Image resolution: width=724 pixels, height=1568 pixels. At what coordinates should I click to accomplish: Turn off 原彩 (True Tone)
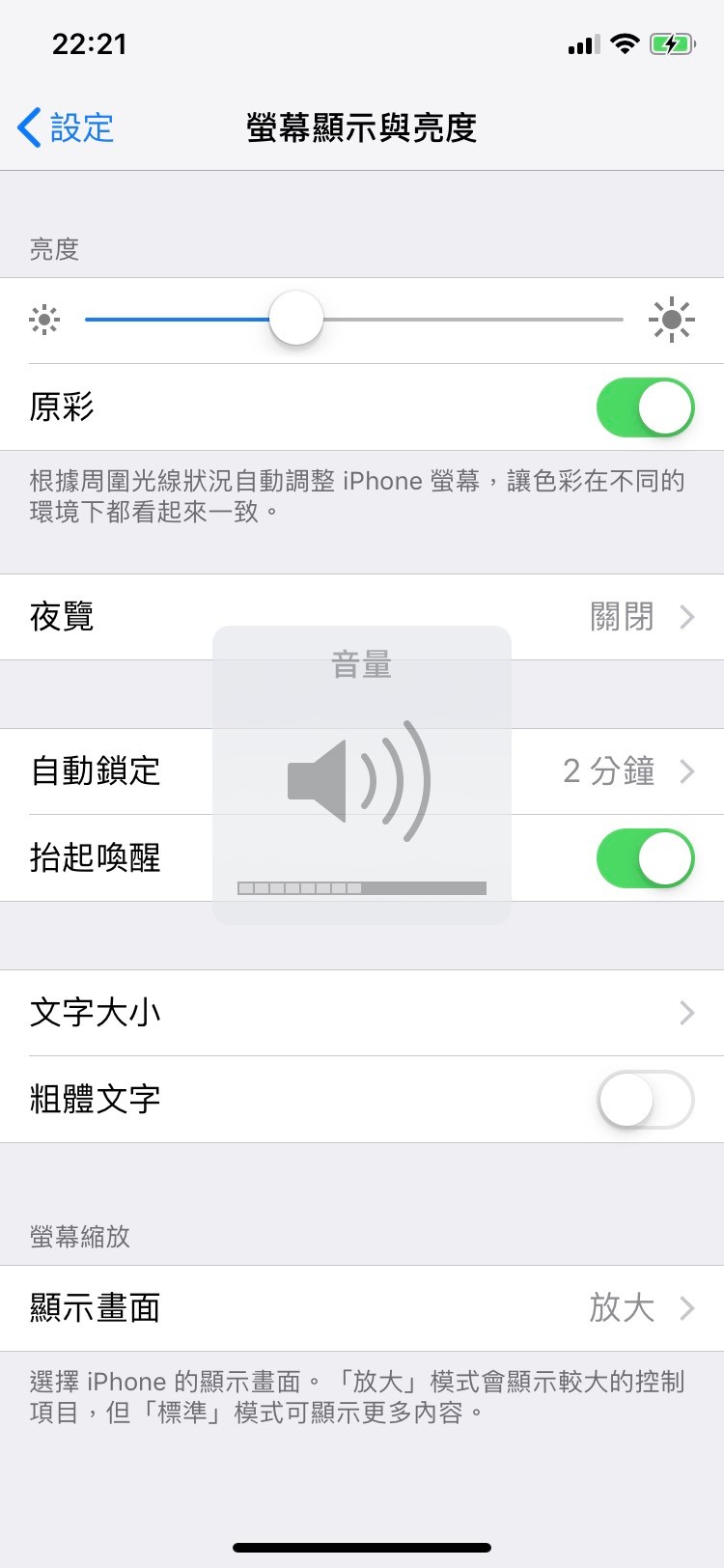coord(645,407)
